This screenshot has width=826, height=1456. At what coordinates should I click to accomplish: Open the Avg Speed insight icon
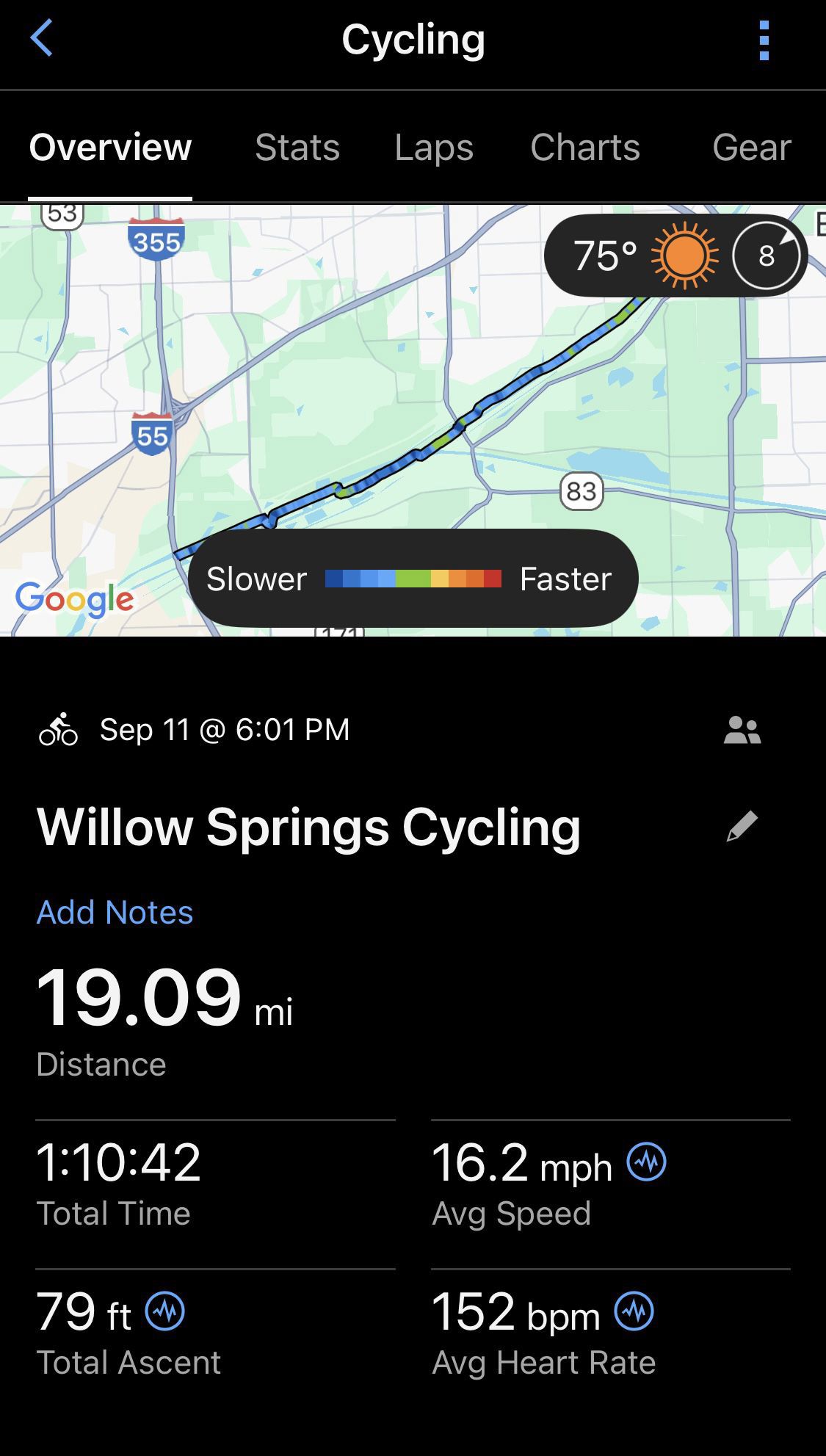[x=646, y=1162]
